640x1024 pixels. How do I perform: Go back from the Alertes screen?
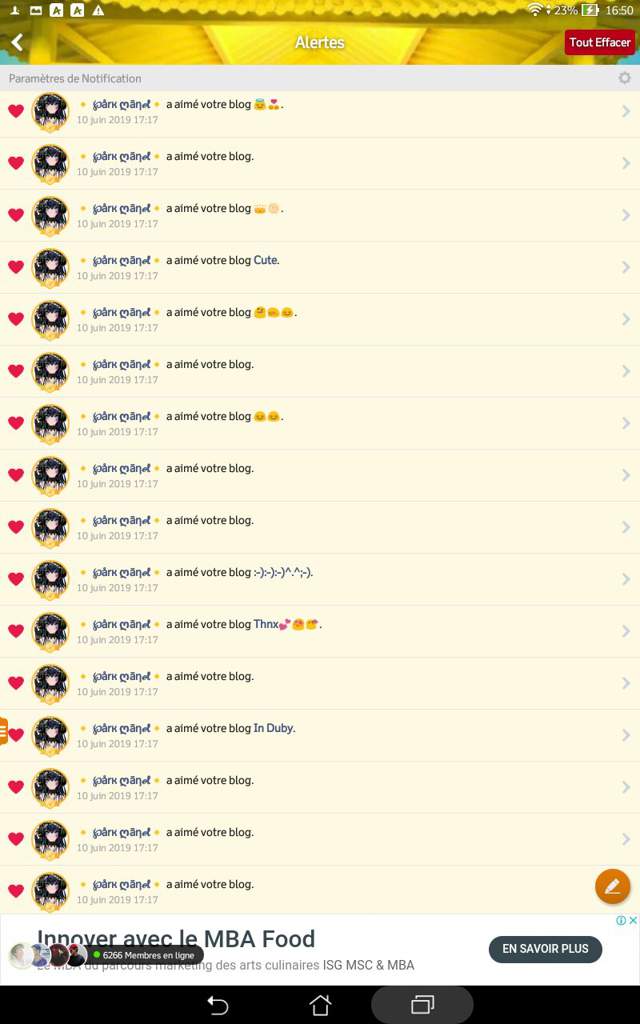coord(17,43)
